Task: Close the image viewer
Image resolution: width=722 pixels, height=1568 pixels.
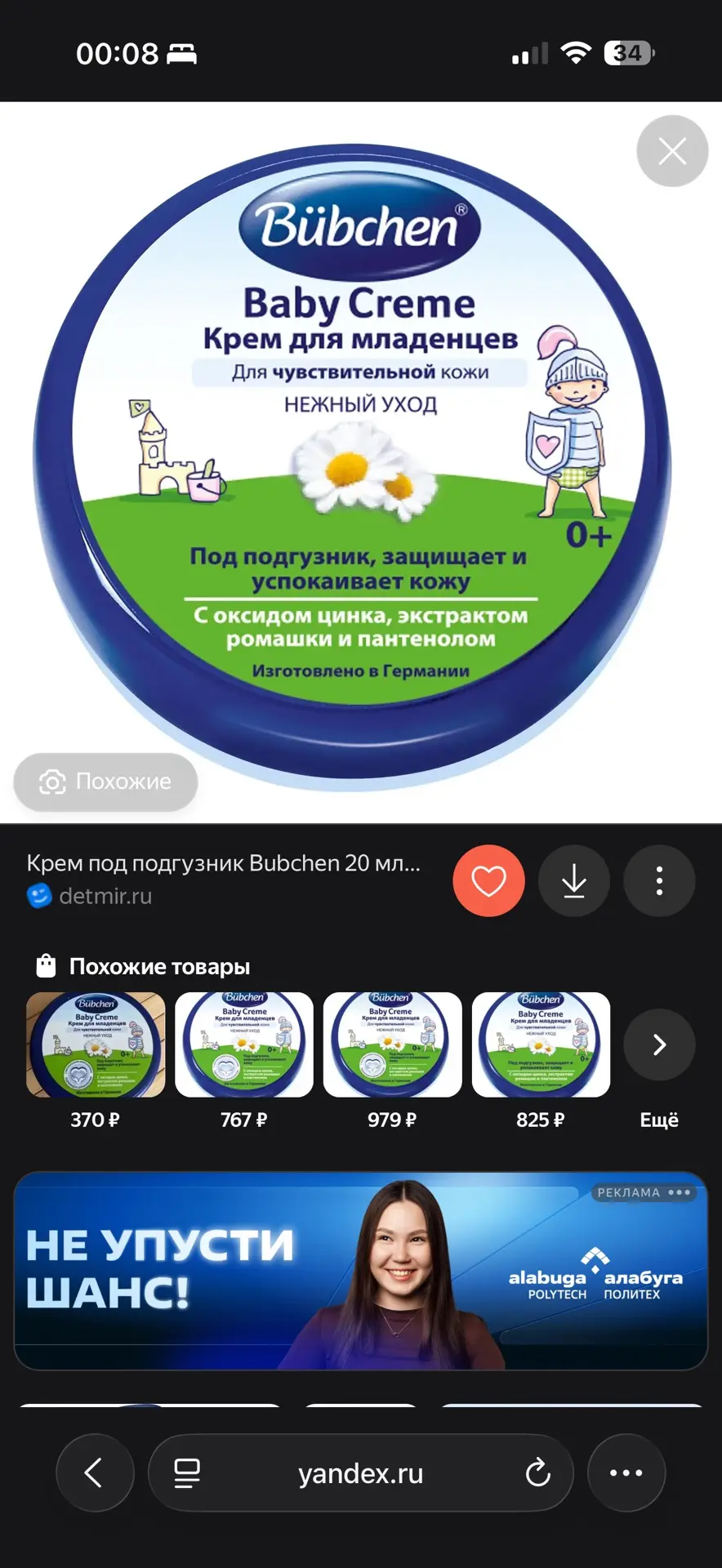Action: point(672,151)
